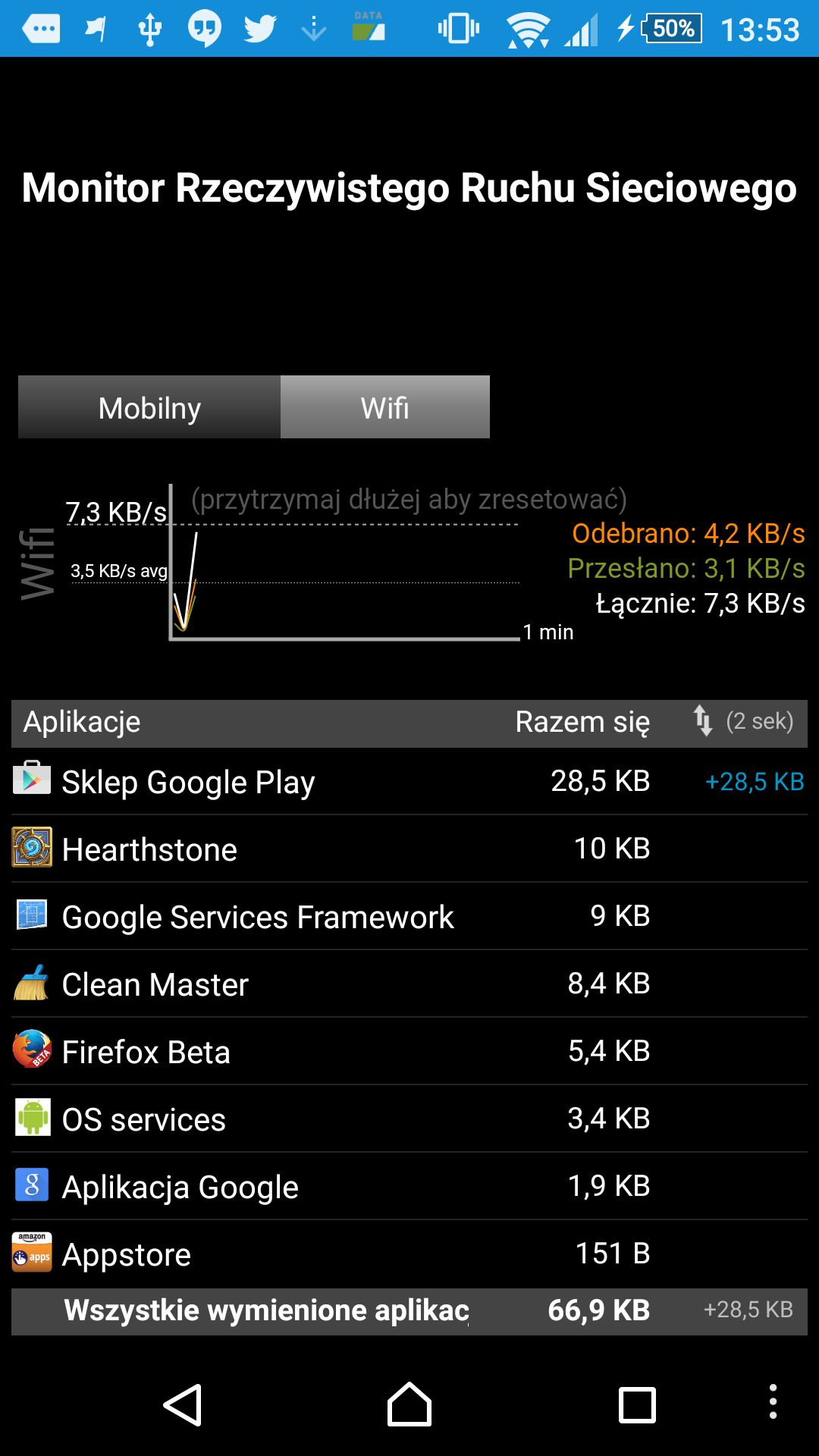Open the overflow menu in the navigation bar
This screenshot has height=1456, width=819.
(x=773, y=1401)
